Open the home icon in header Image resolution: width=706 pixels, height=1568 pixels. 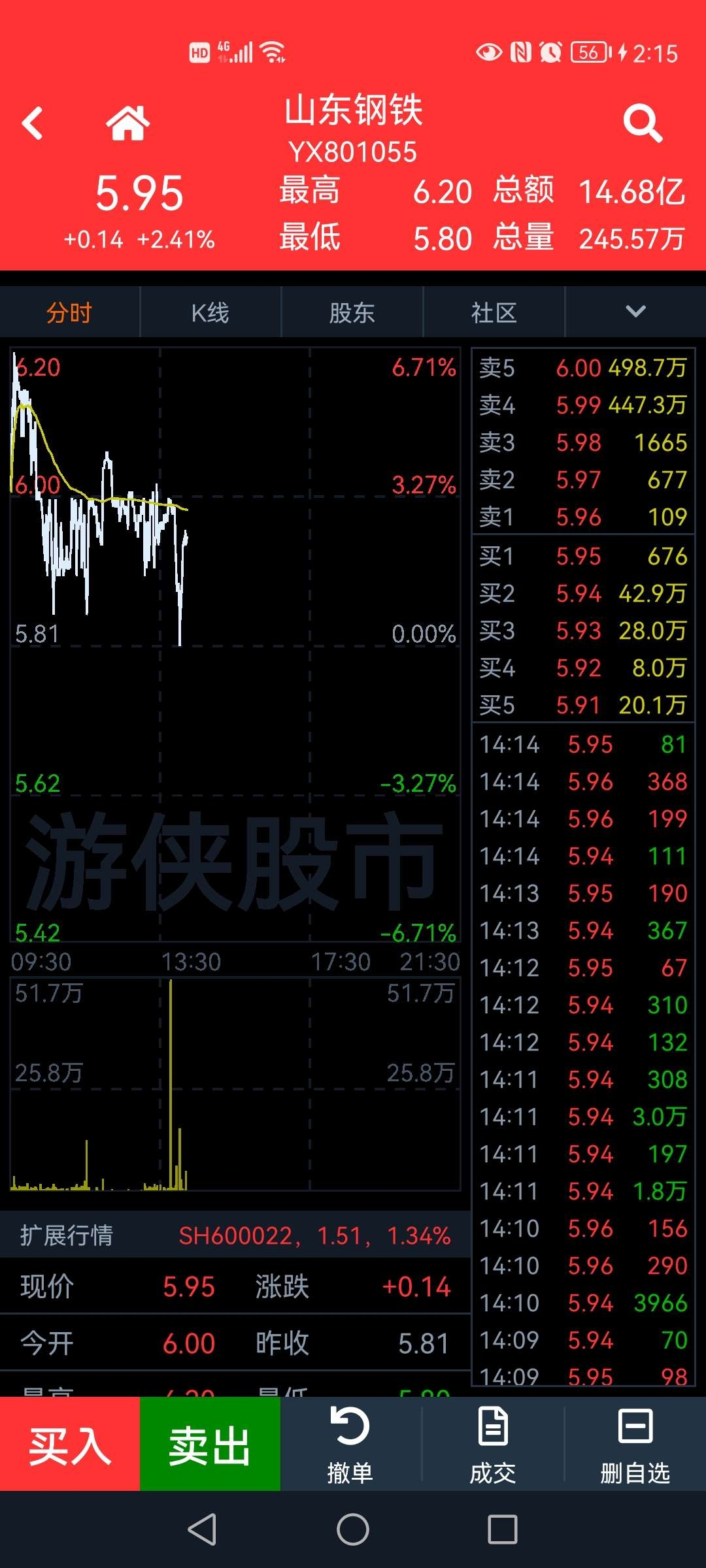(x=128, y=123)
